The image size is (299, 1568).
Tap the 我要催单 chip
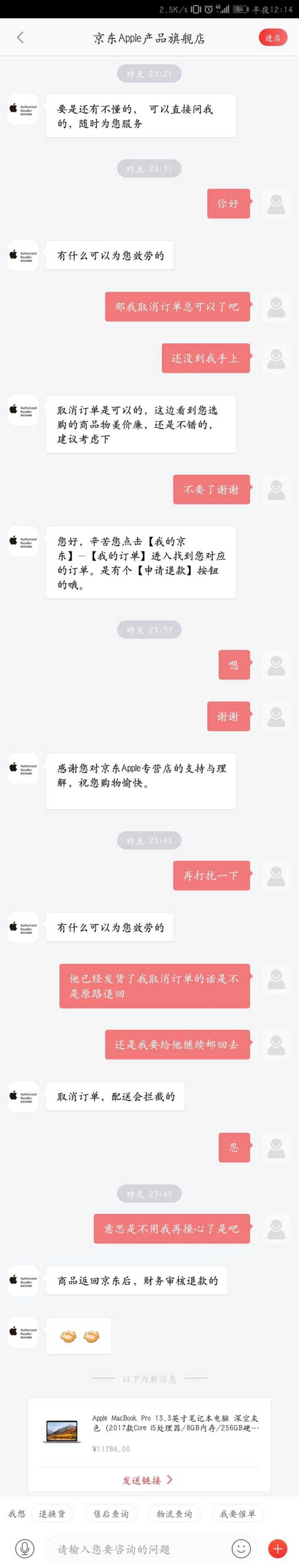(238, 1513)
